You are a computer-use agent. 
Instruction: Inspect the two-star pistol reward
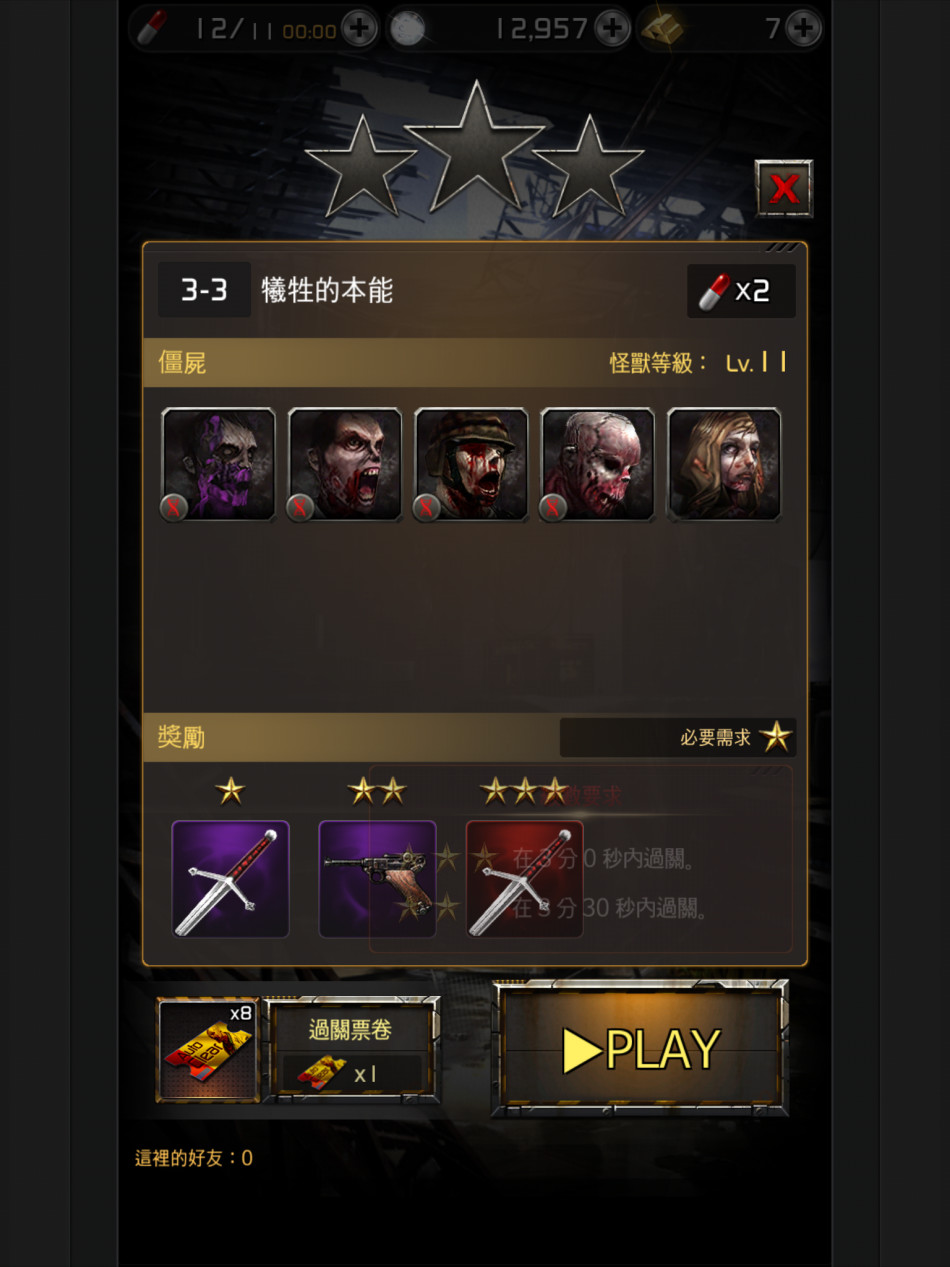click(377, 879)
